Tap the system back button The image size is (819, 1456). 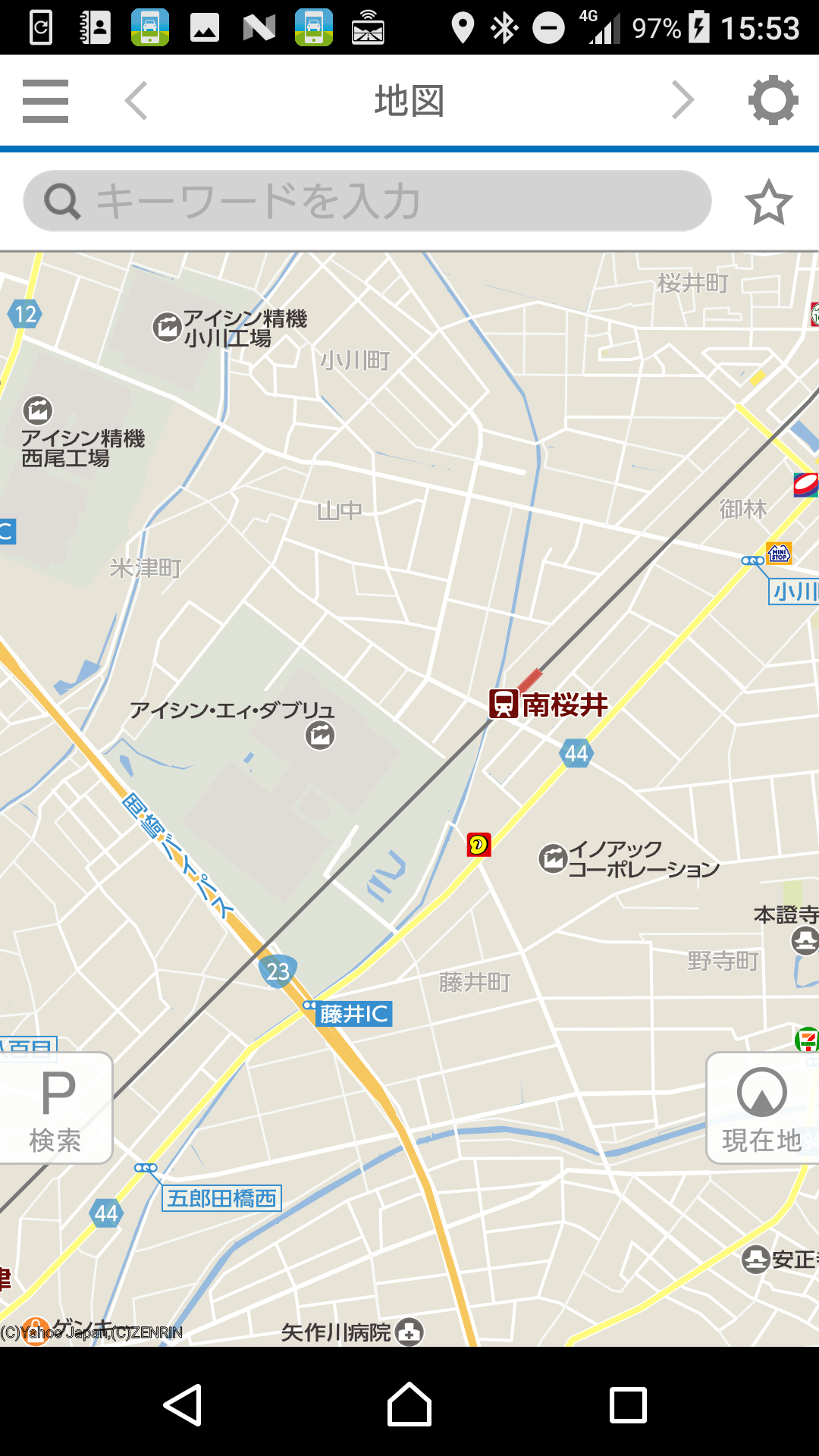183,1405
